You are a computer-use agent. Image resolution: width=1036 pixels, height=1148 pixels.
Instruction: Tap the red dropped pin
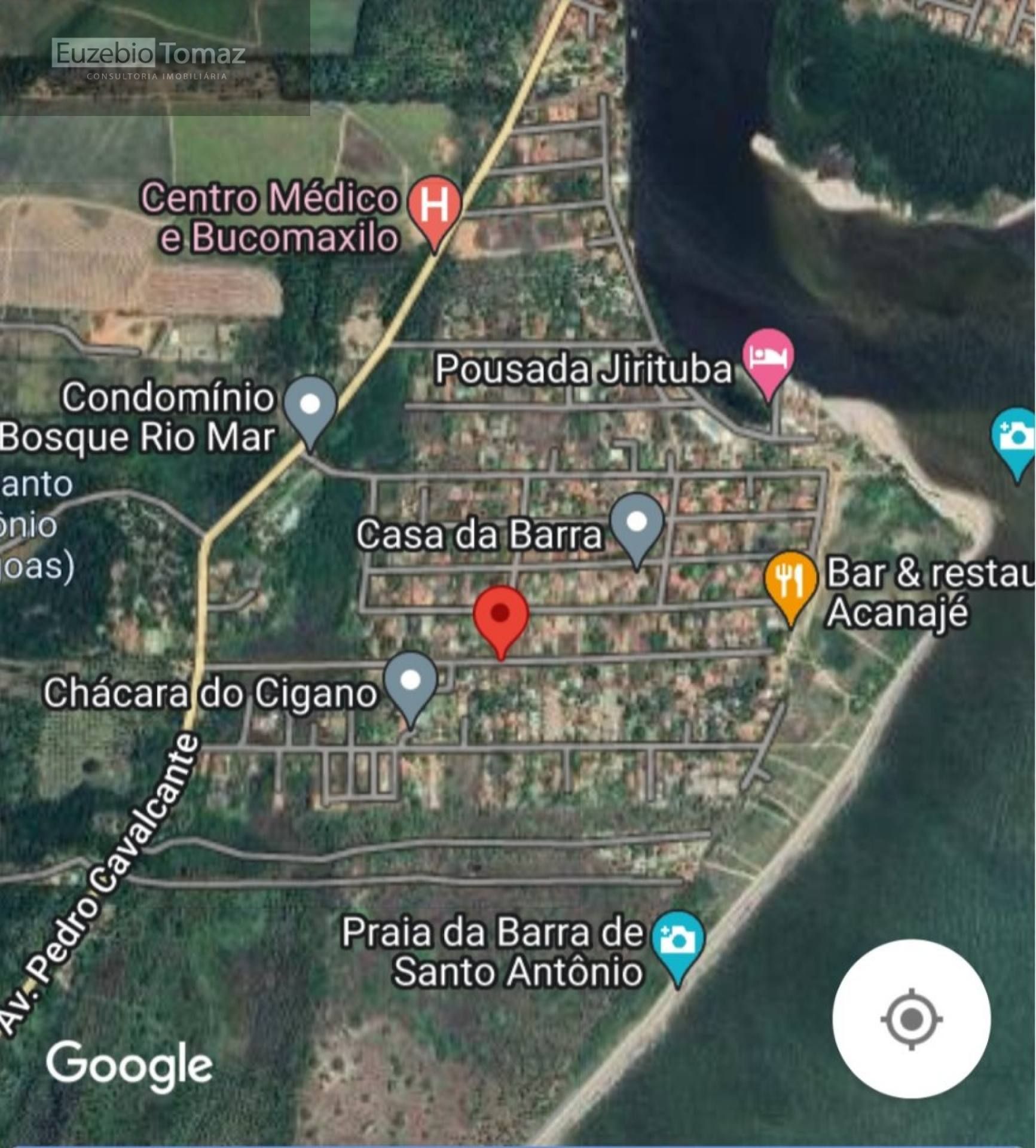click(x=501, y=616)
